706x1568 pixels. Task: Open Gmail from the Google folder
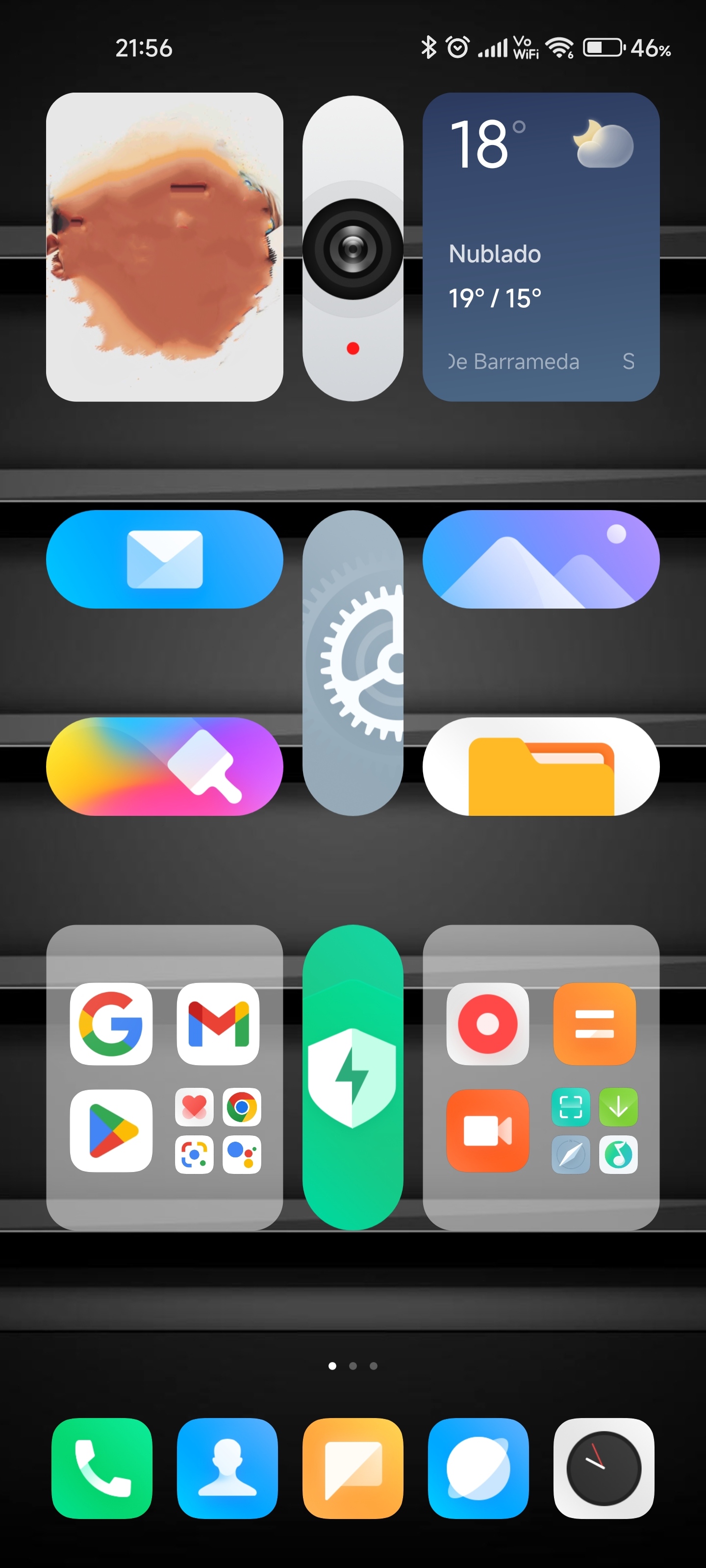pyautogui.click(x=218, y=1024)
